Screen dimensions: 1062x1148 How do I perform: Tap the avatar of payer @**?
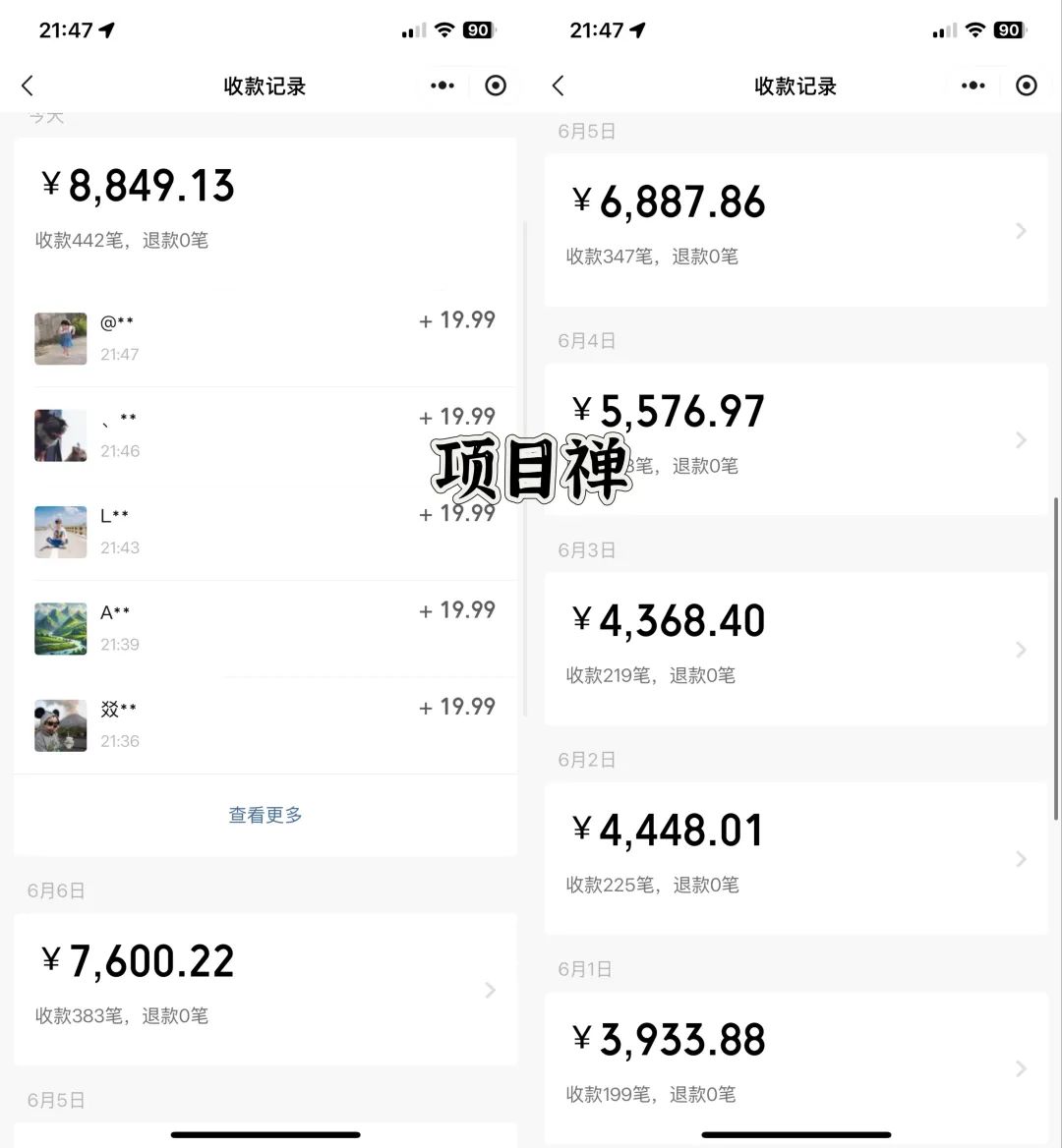(x=60, y=338)
